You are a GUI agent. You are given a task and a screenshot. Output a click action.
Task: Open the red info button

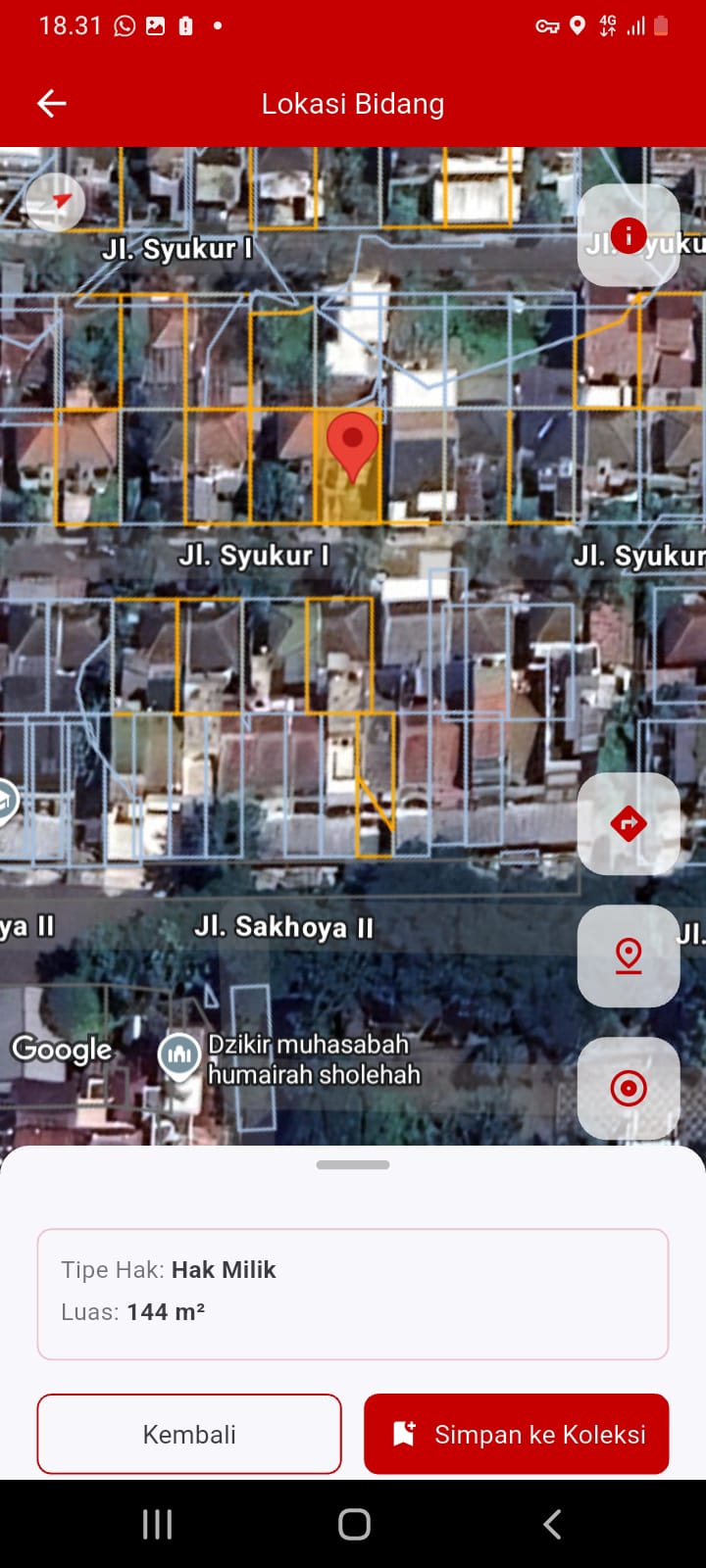pyautogui.click(x=629, y=235)
